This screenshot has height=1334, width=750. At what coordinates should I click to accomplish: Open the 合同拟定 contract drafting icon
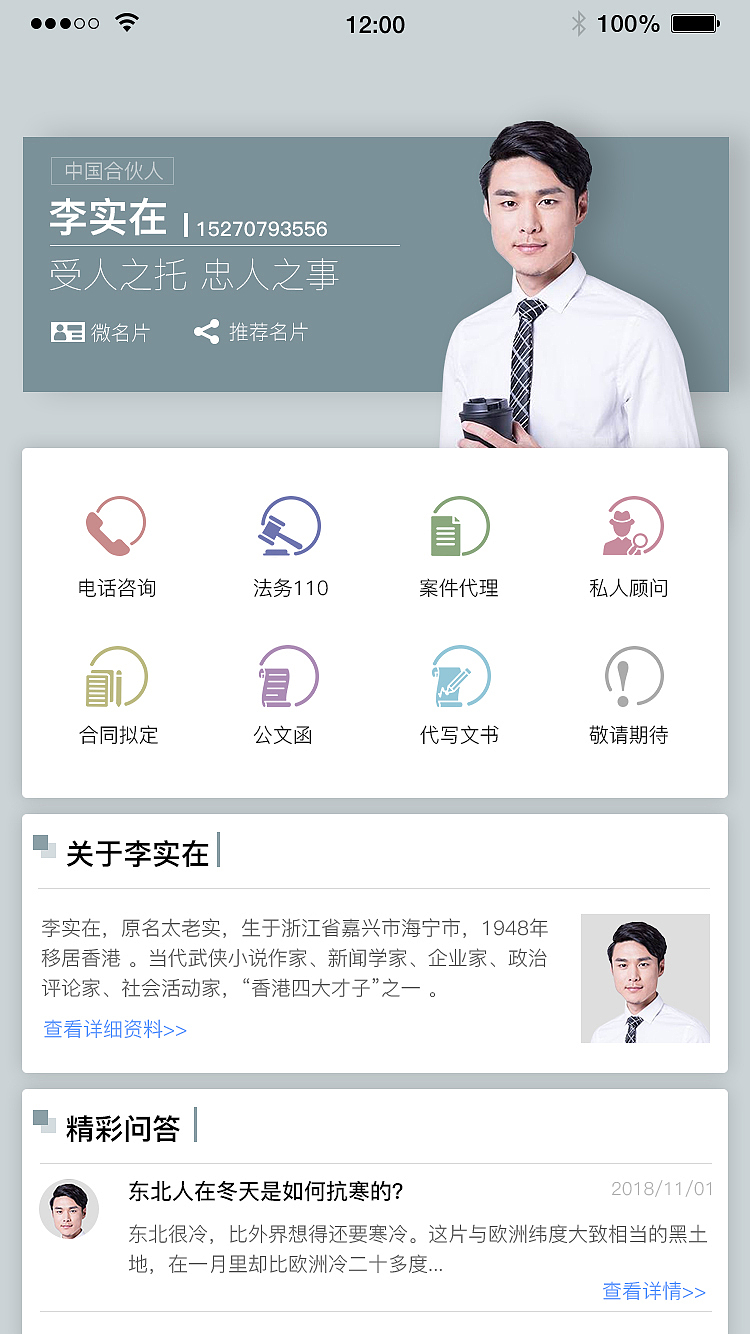pyautogui.click(x=117, y=680)
